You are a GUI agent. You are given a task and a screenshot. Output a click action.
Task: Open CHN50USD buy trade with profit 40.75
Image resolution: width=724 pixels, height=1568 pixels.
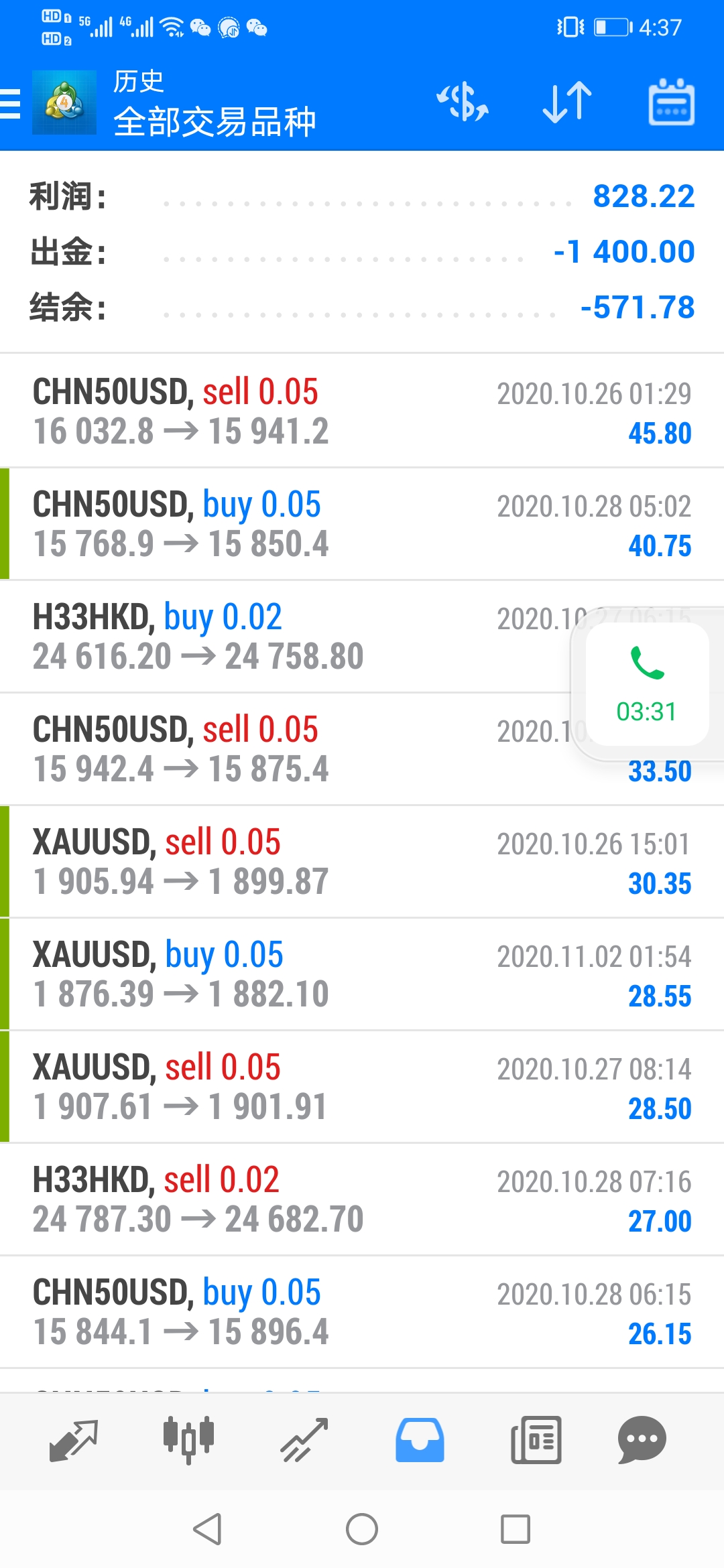362,523
